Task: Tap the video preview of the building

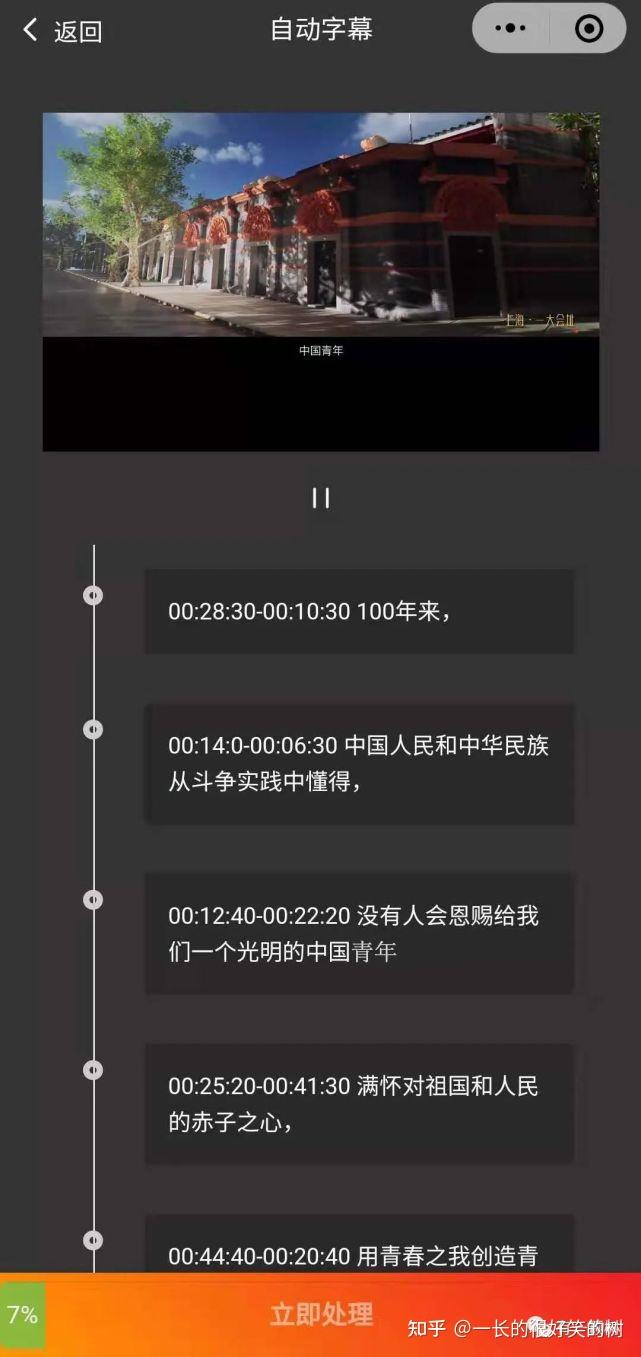Action: (x=320, y=225)
